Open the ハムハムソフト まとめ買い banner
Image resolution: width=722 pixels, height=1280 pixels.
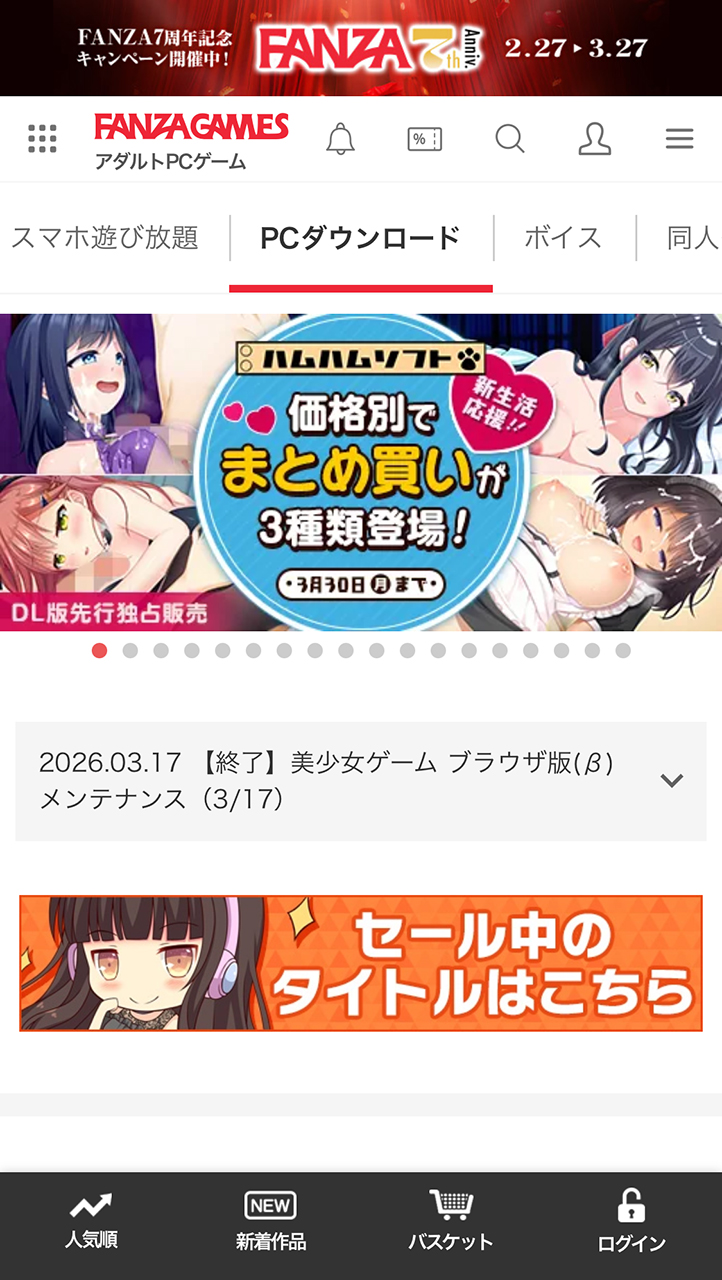click(361, 472)
